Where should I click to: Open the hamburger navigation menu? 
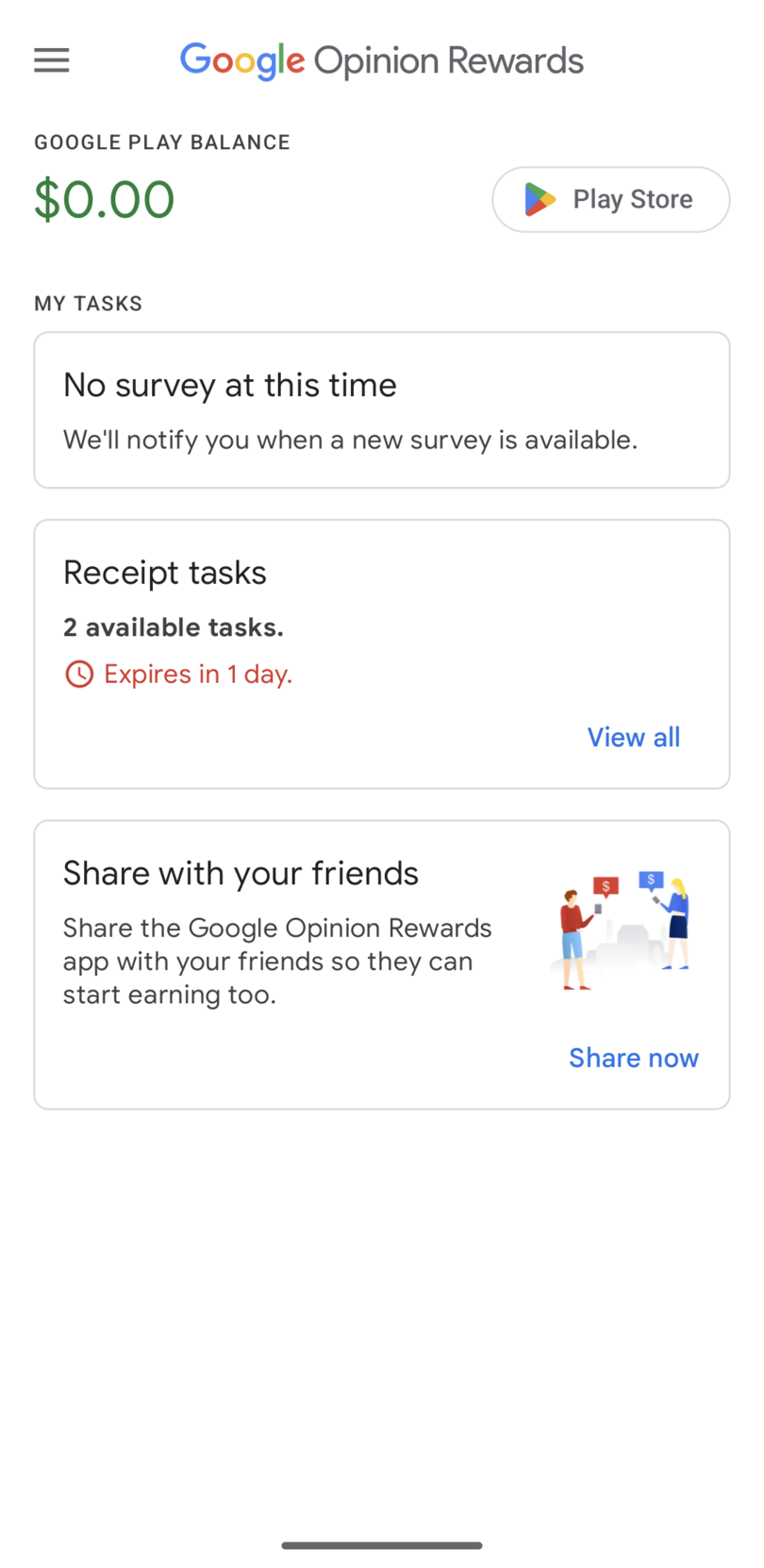[51, 60]
